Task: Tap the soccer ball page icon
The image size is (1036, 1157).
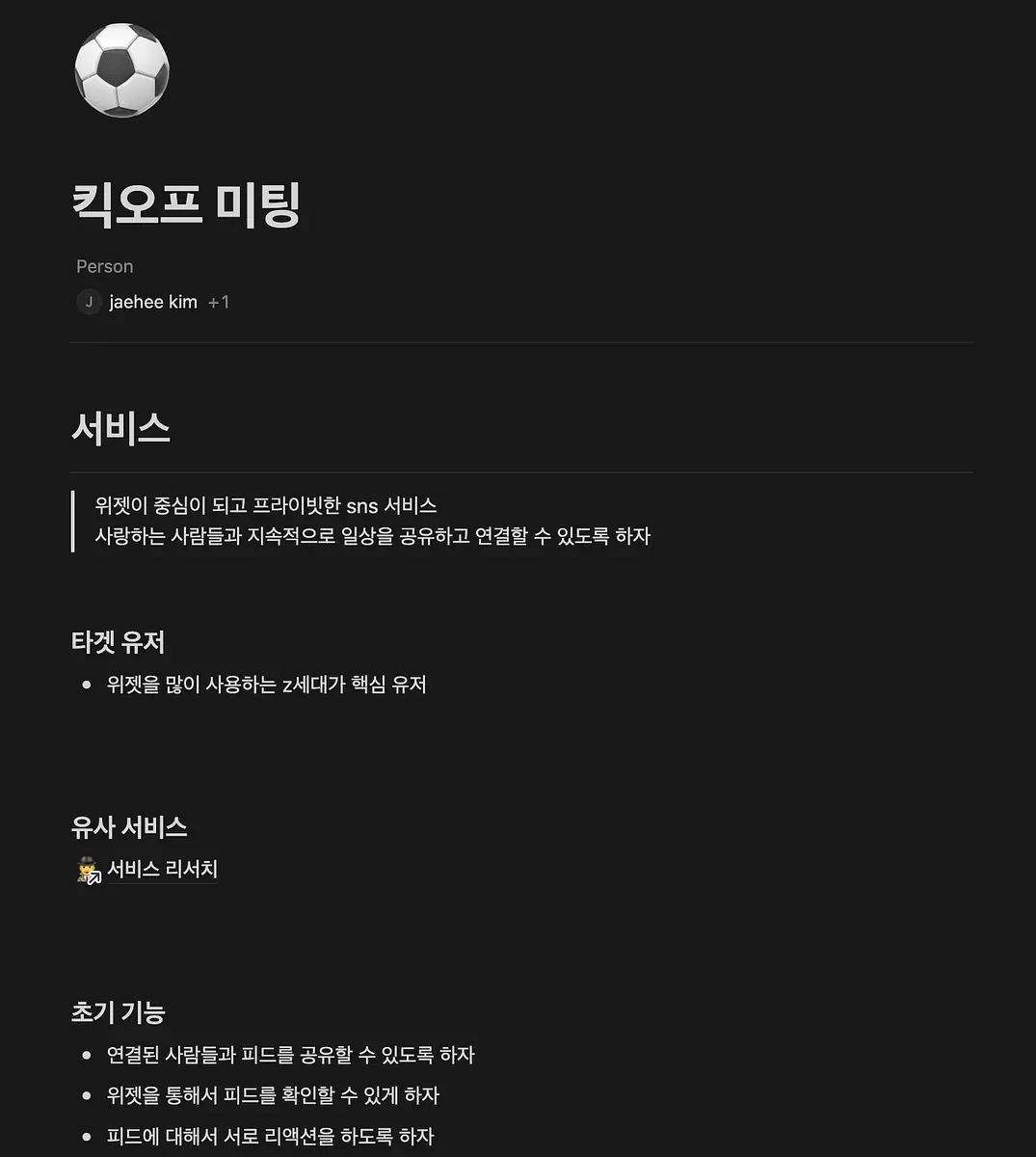Action: (121, 70)
